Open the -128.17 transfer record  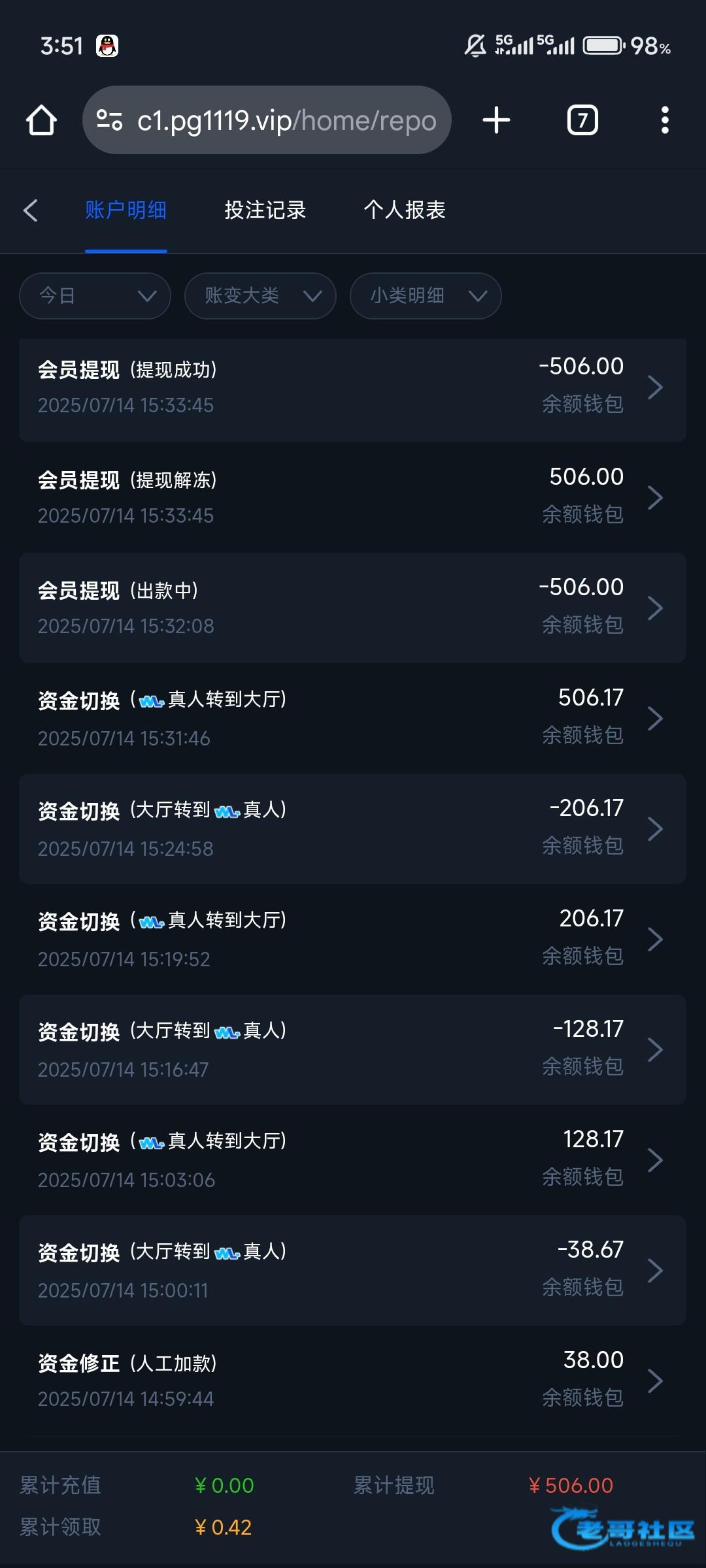pos(352,1050)
